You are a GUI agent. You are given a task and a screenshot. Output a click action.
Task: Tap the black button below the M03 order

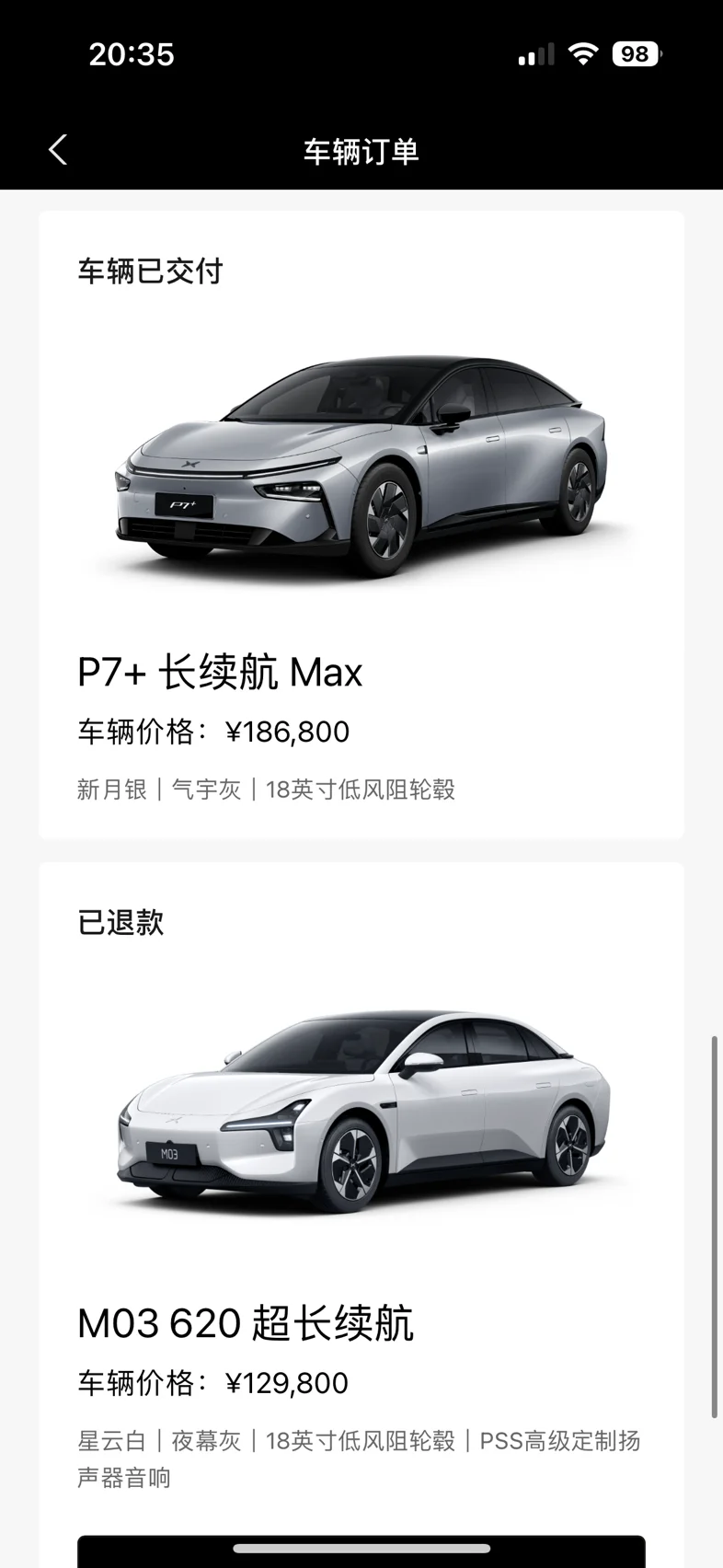click(x=361, y=1551)
